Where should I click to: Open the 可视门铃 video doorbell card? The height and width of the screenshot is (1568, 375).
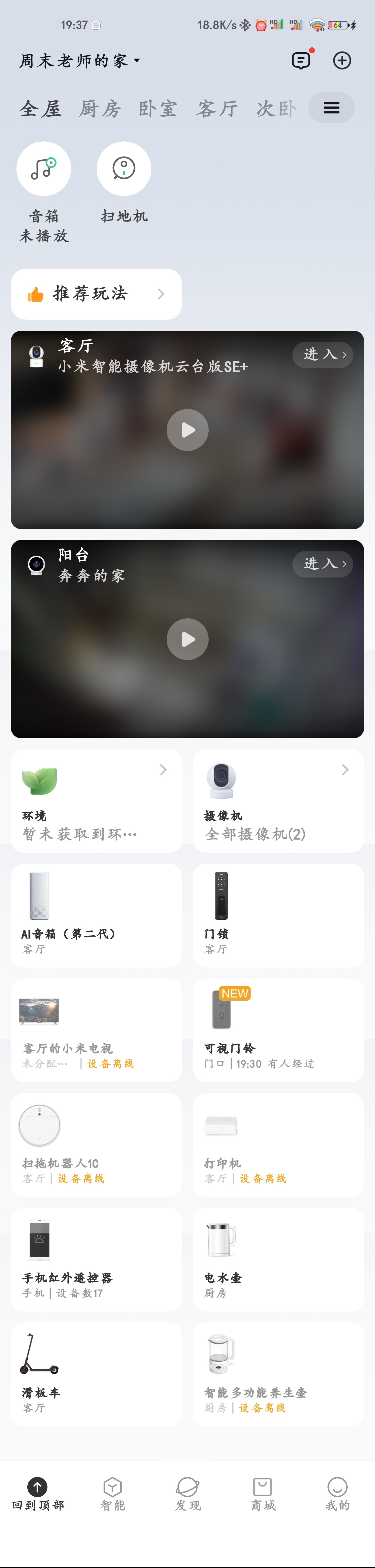coord(278,1030)
